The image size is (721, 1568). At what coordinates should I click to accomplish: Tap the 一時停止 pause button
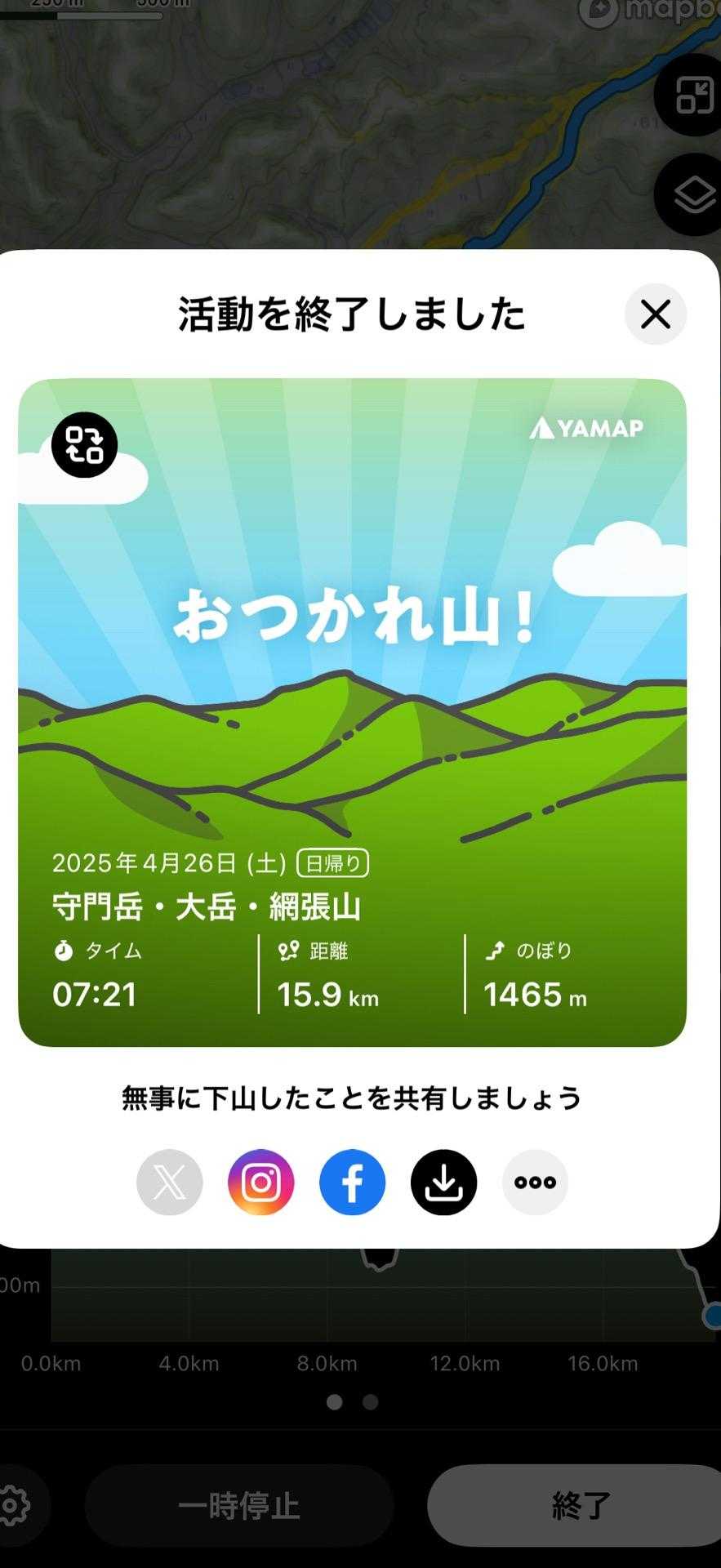point(239,1505)
